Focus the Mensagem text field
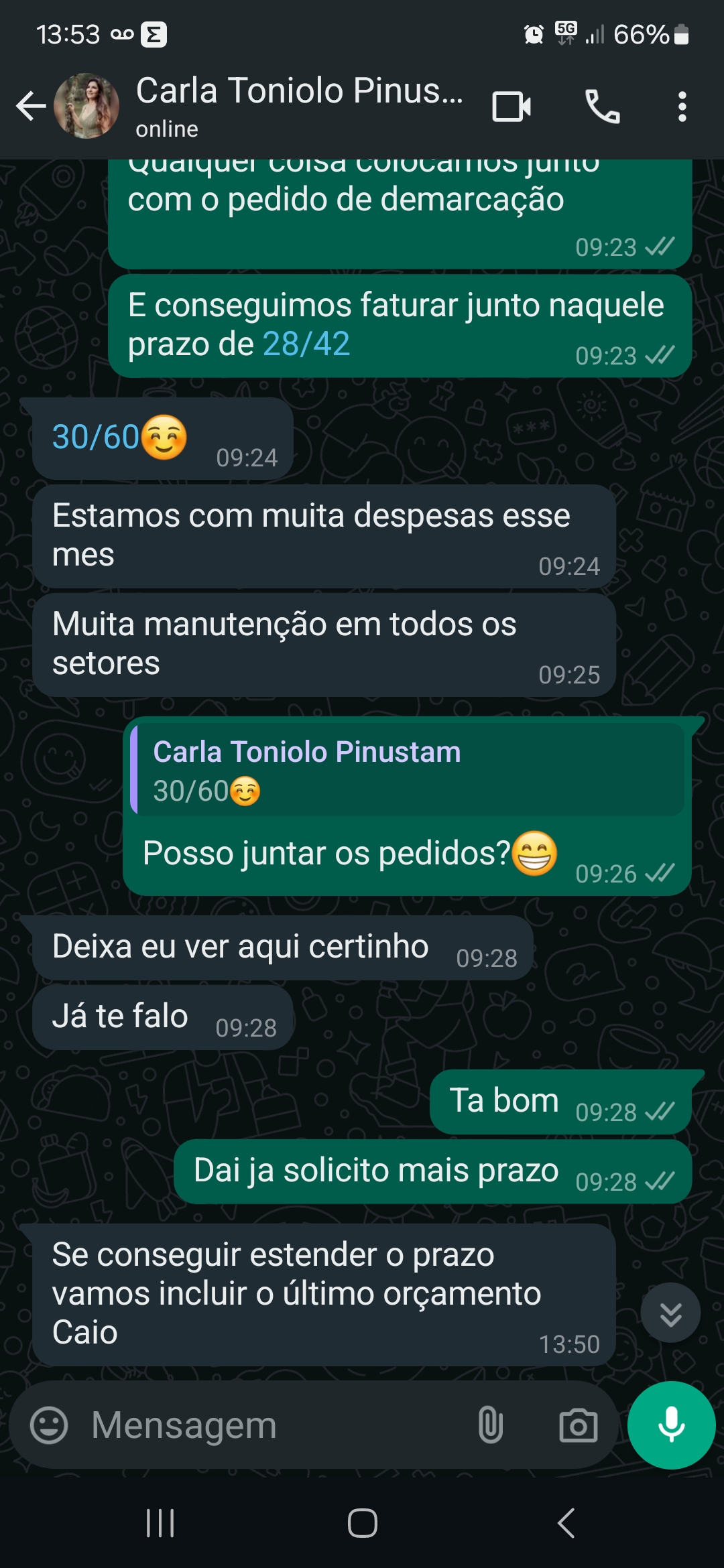 [x=268, y=1425]
